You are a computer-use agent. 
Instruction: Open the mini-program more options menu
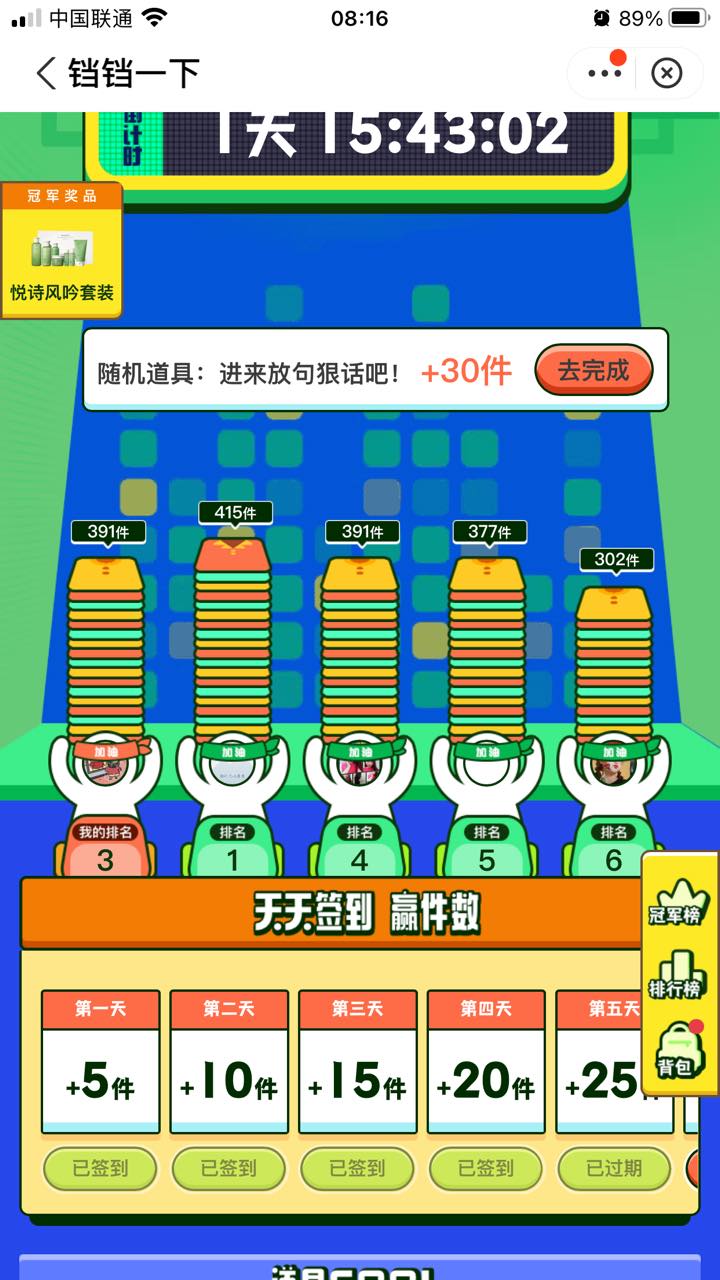[x=604, y=74]
